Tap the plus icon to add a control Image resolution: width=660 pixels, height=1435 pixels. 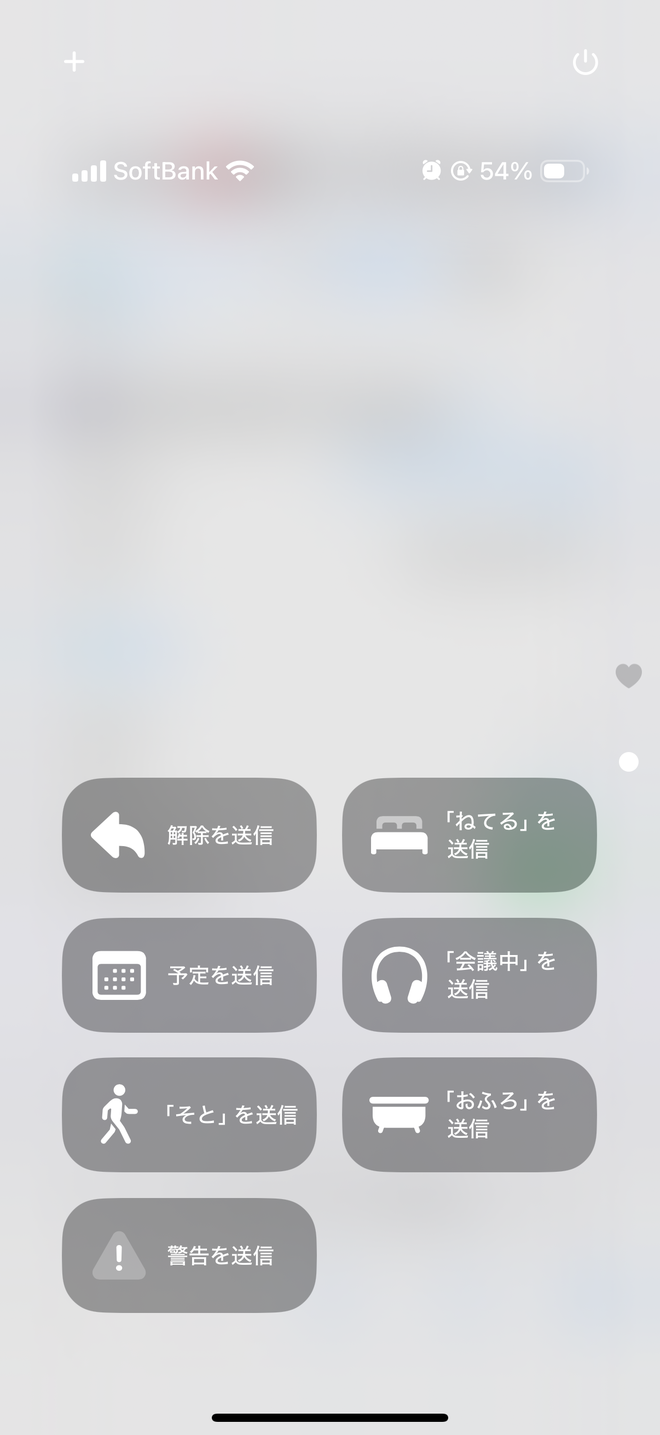click(x=74, y=62)
